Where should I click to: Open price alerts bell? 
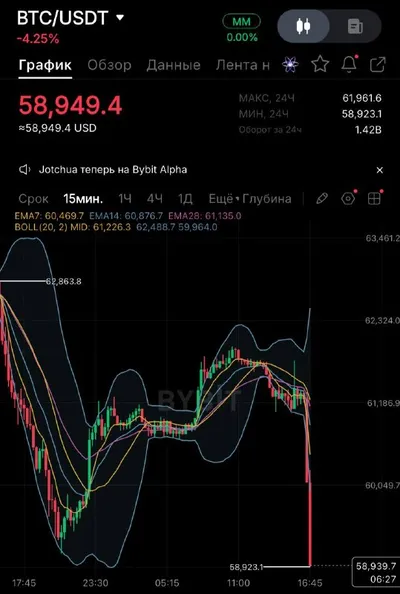click(349, 64)
